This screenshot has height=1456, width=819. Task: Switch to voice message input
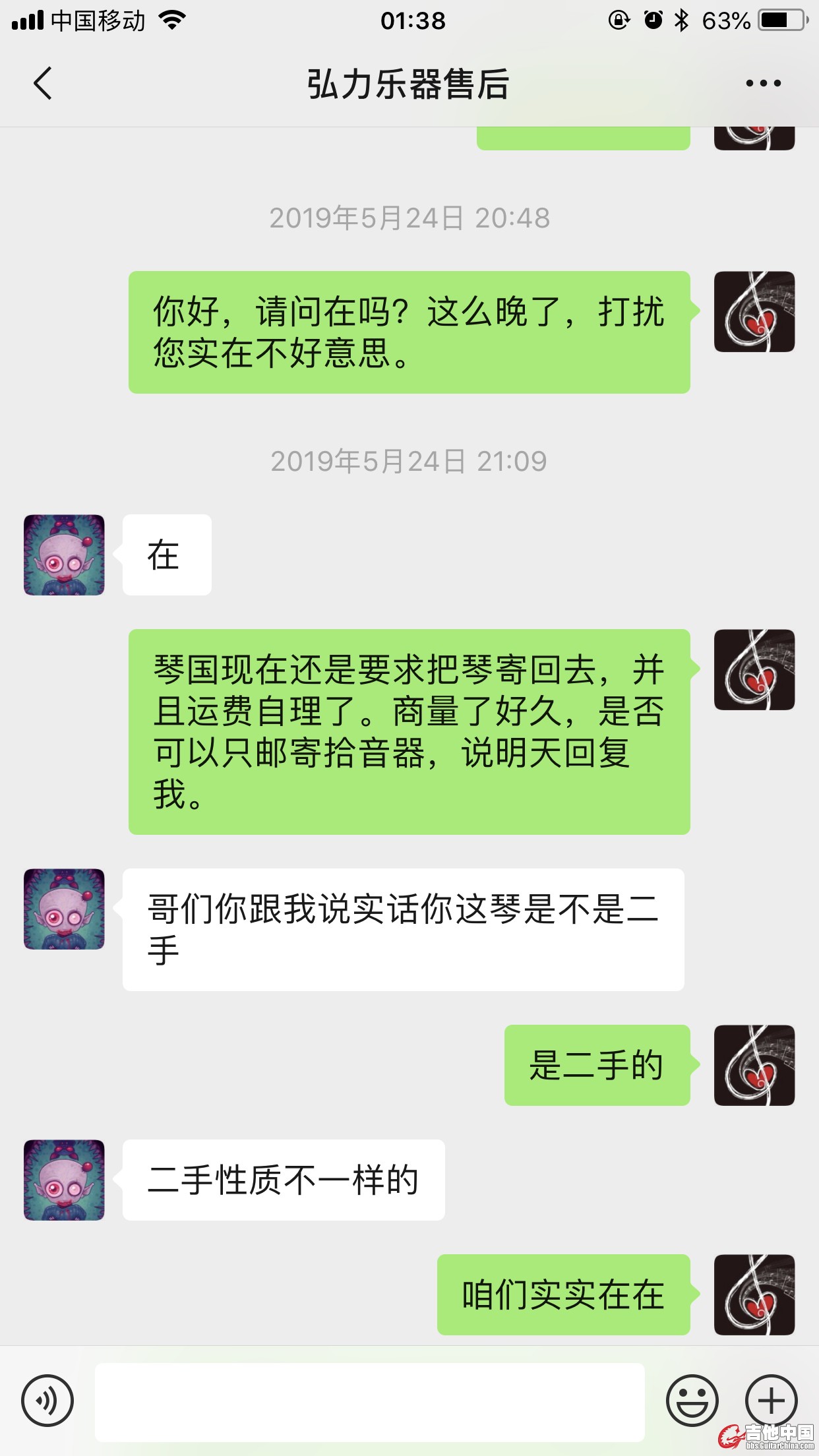(x=47, y=1401)
